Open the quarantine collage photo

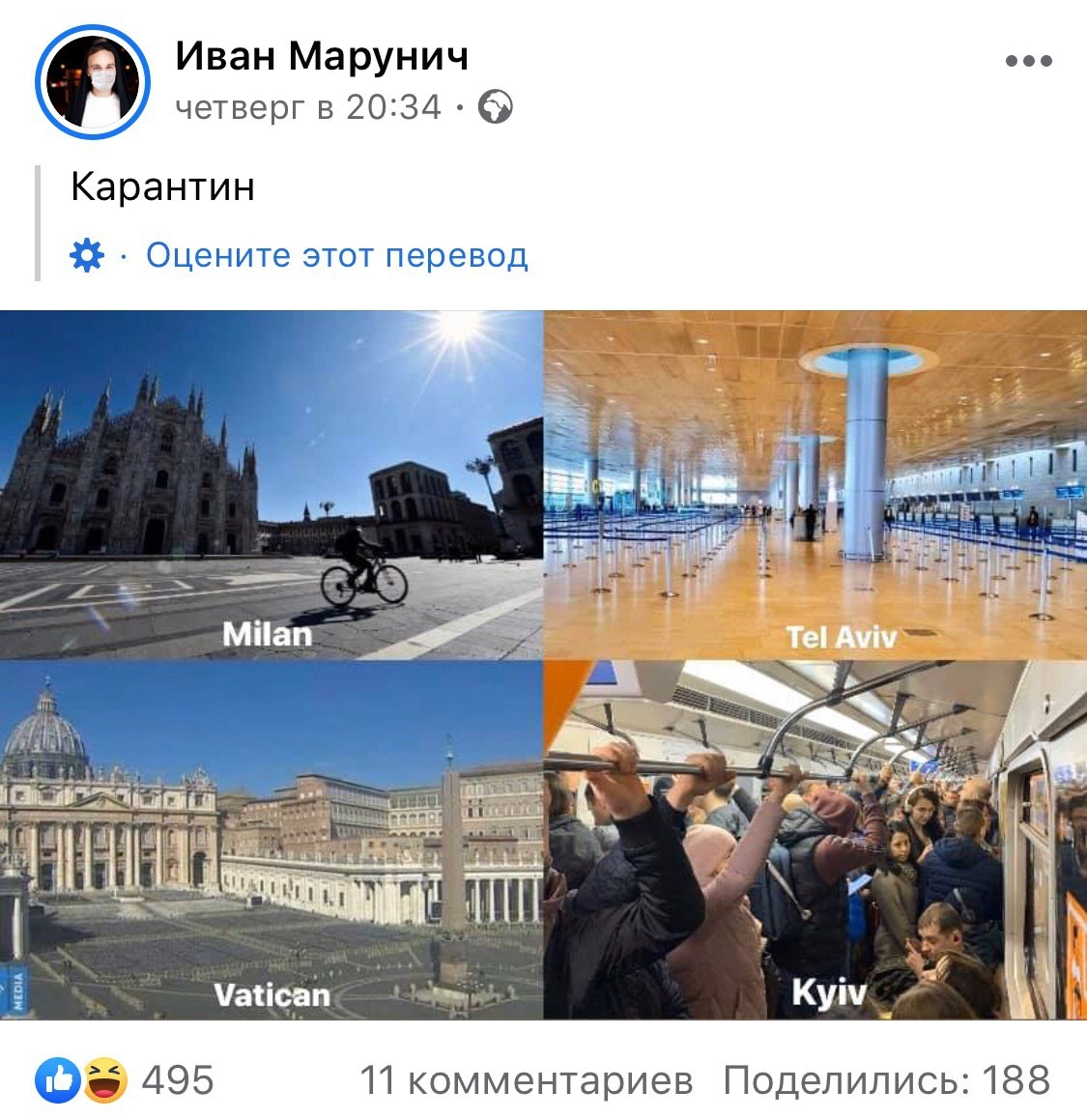coord(543,664)
